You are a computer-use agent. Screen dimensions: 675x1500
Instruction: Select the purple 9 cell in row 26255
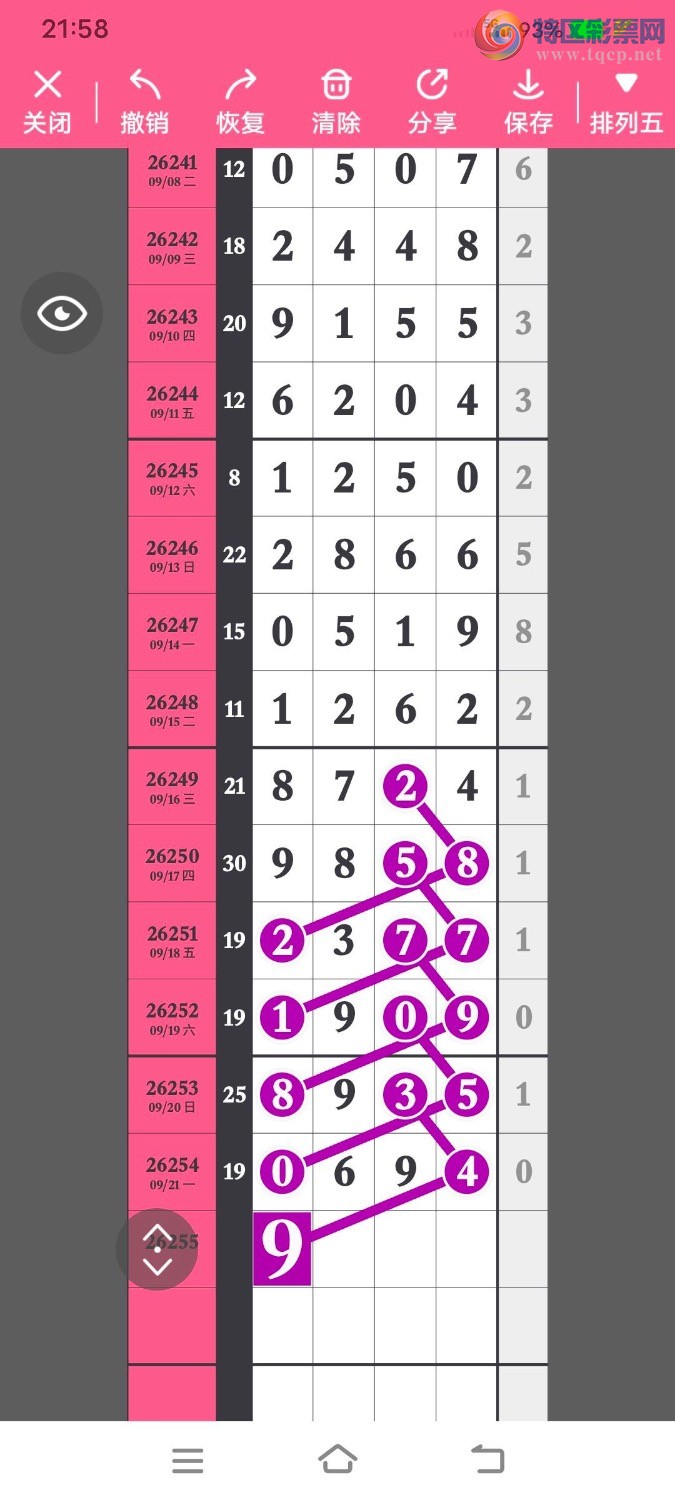pyautogui.click(x=282, y=1248)
